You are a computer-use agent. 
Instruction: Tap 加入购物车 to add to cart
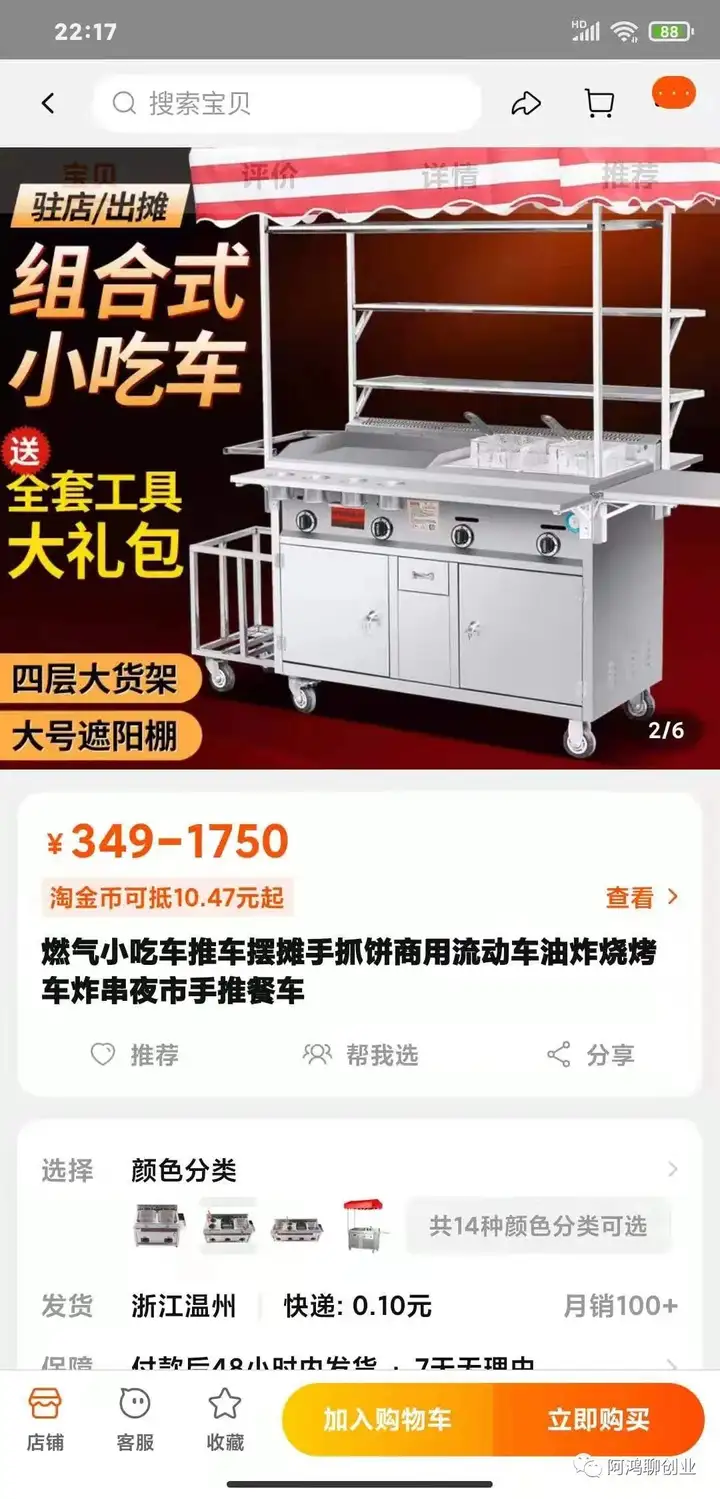point(387,1419)
